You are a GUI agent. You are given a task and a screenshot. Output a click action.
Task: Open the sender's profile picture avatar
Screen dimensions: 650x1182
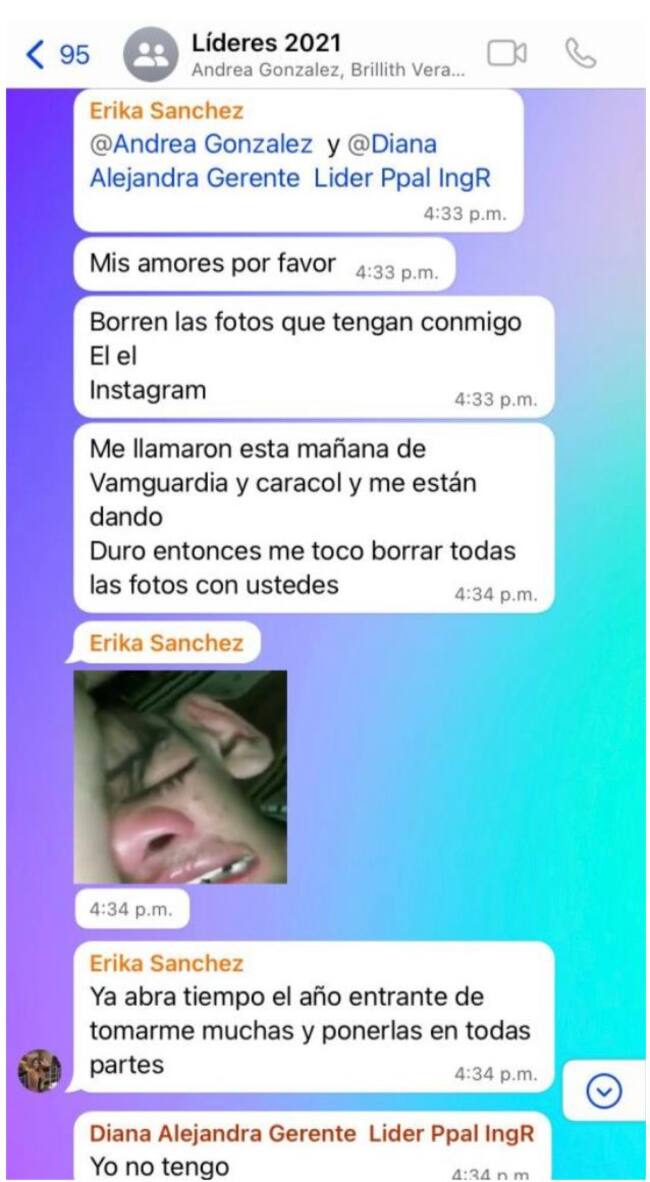click(x=39, y=1069)
